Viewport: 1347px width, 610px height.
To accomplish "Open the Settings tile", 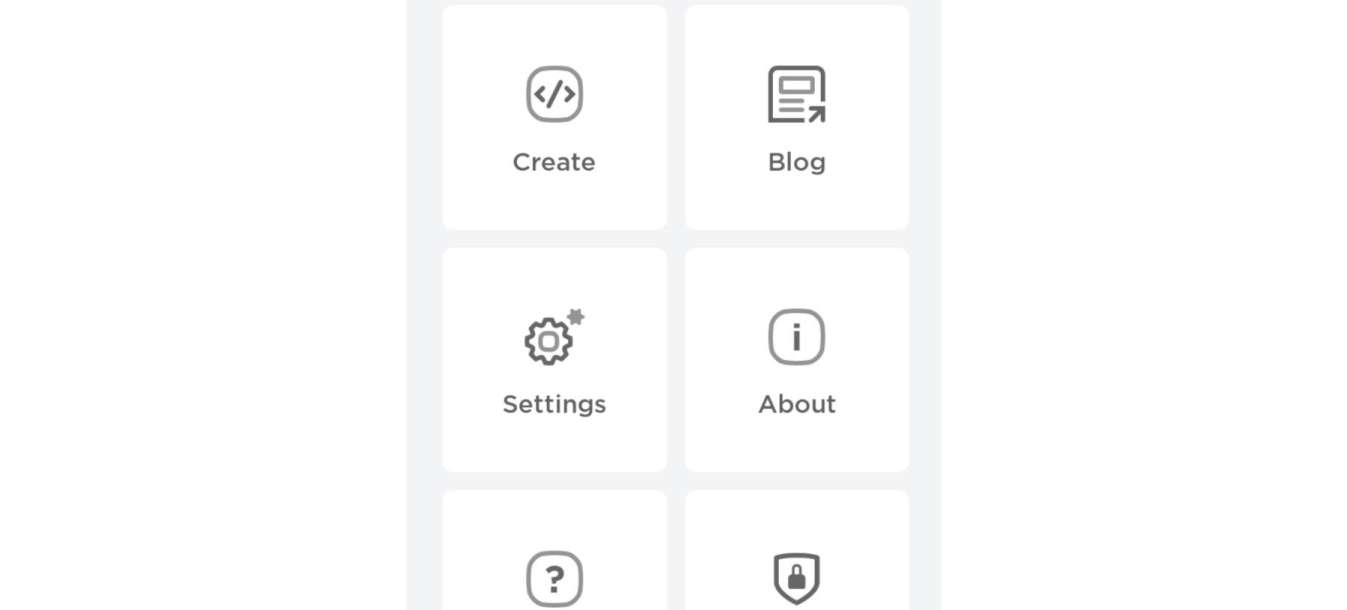I will 554,360.
